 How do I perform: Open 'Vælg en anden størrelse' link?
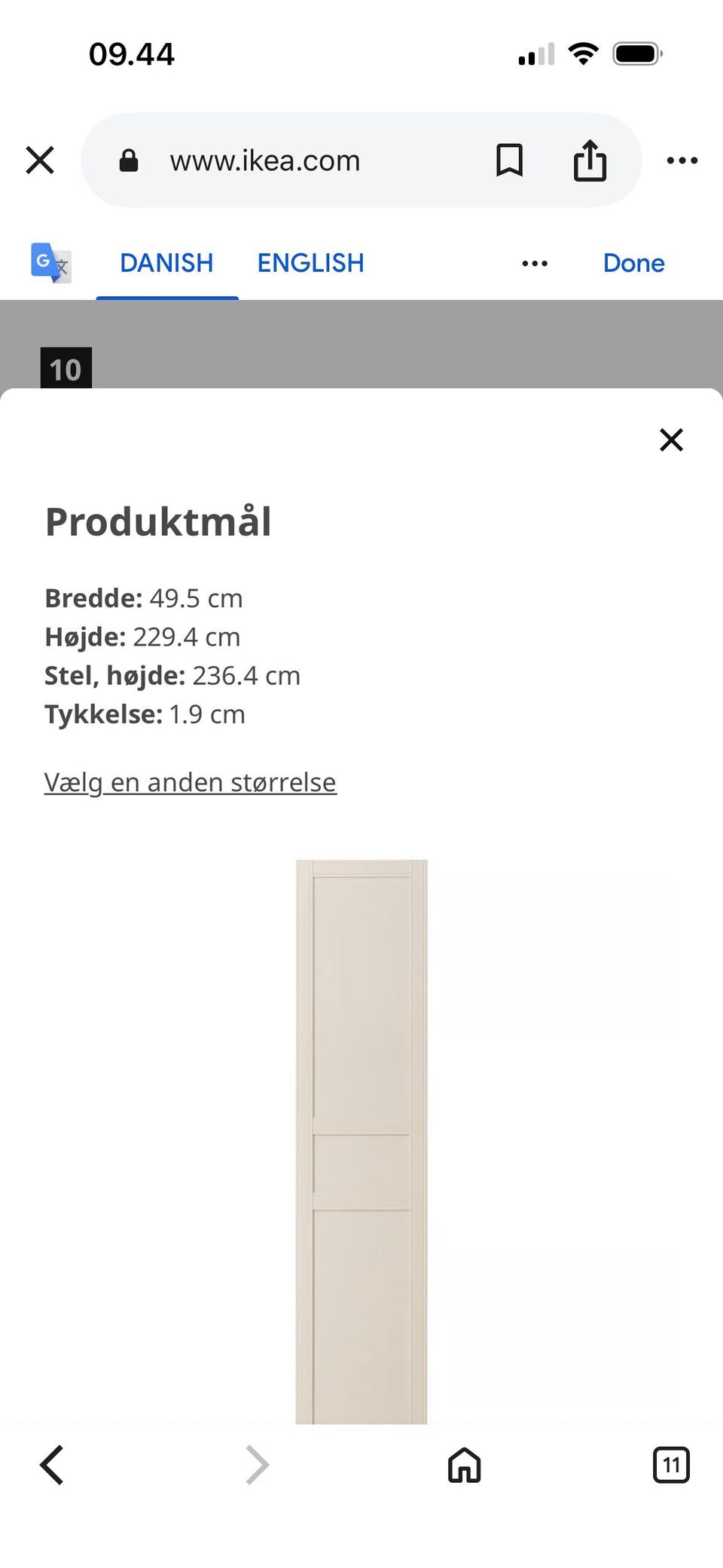point(190,782)
